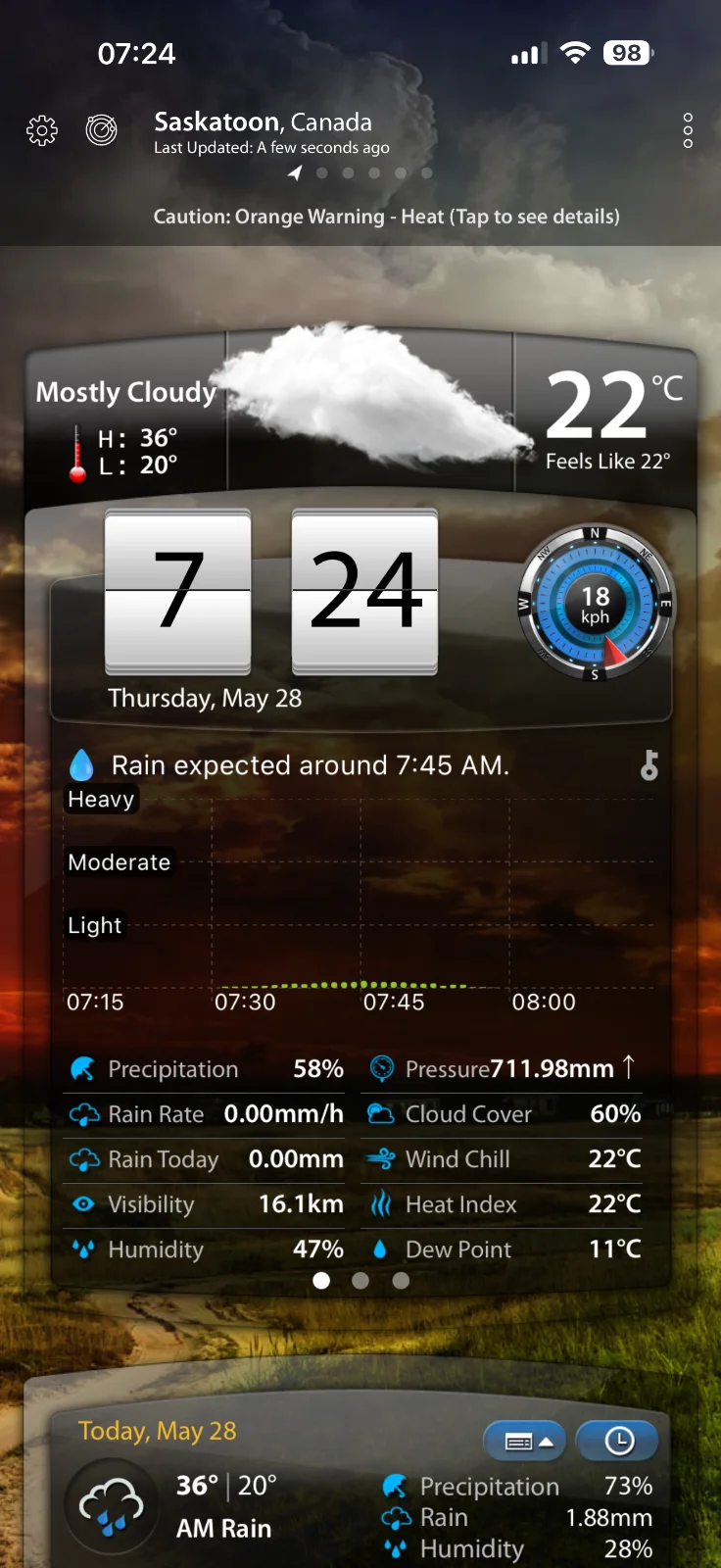
Task: Open the settings gear
Action: click(x=42, y=130)
